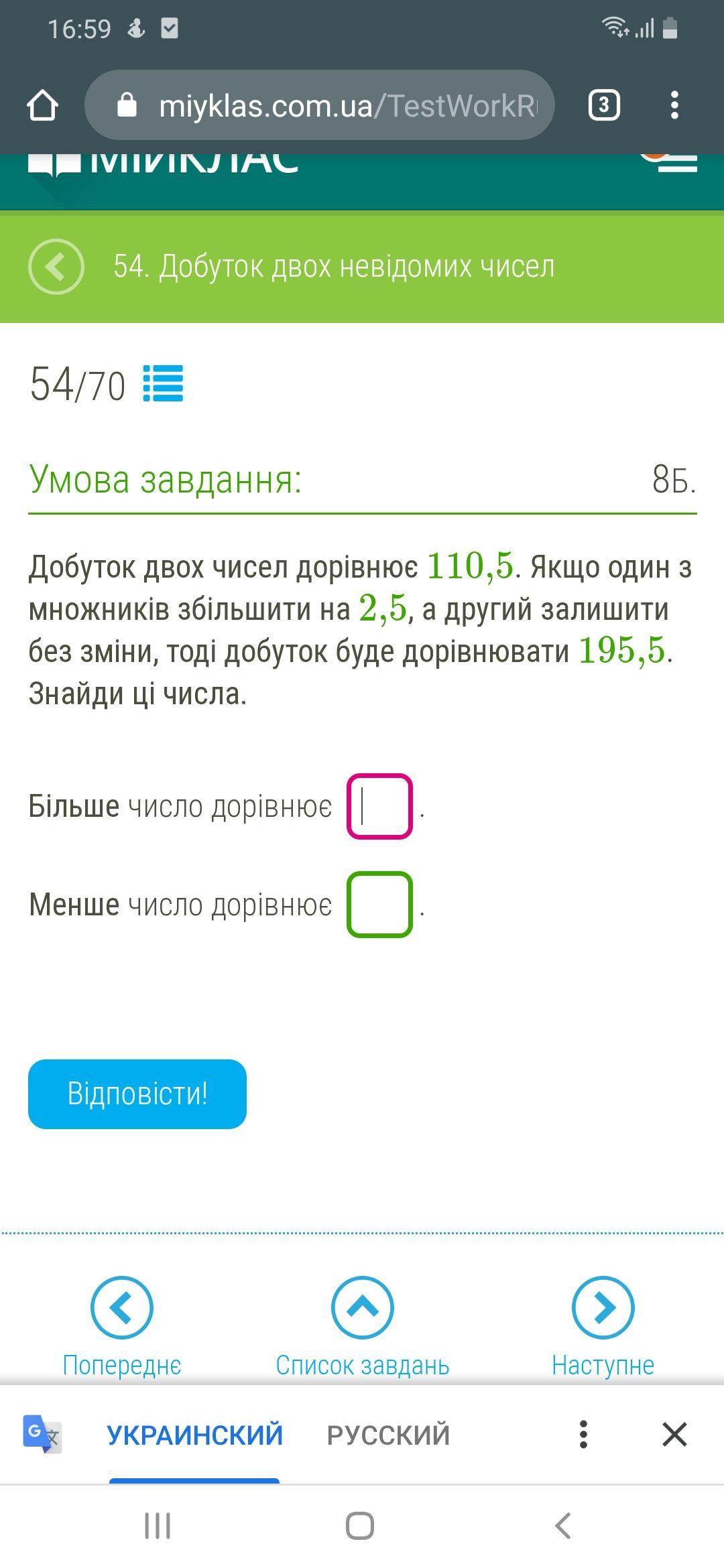Open the task list icon next to 54/70
The width and height of the screenshot is (724, 1568).
pyautogui.click(x=163, y=384)
